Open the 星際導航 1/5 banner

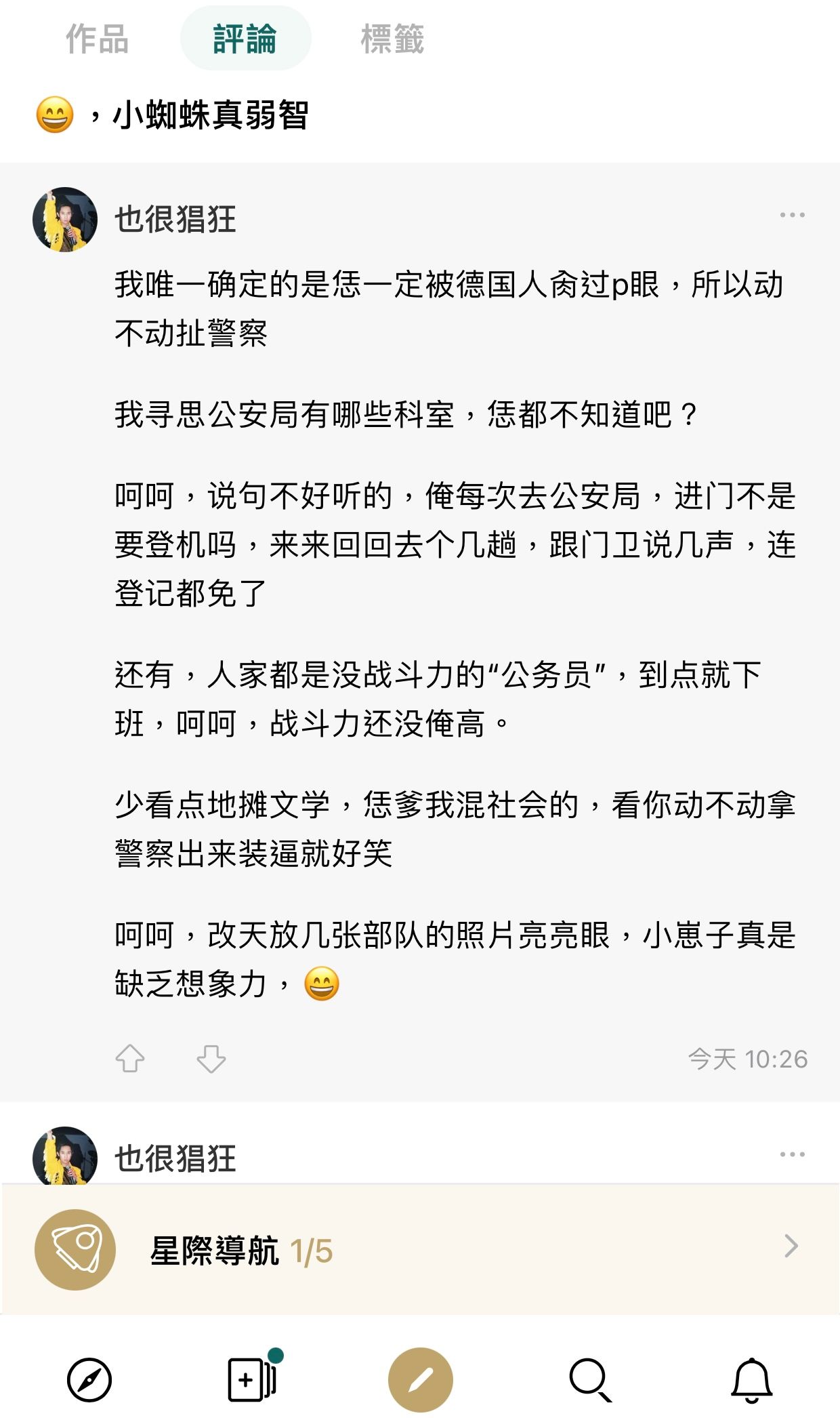pos(420,1250)
